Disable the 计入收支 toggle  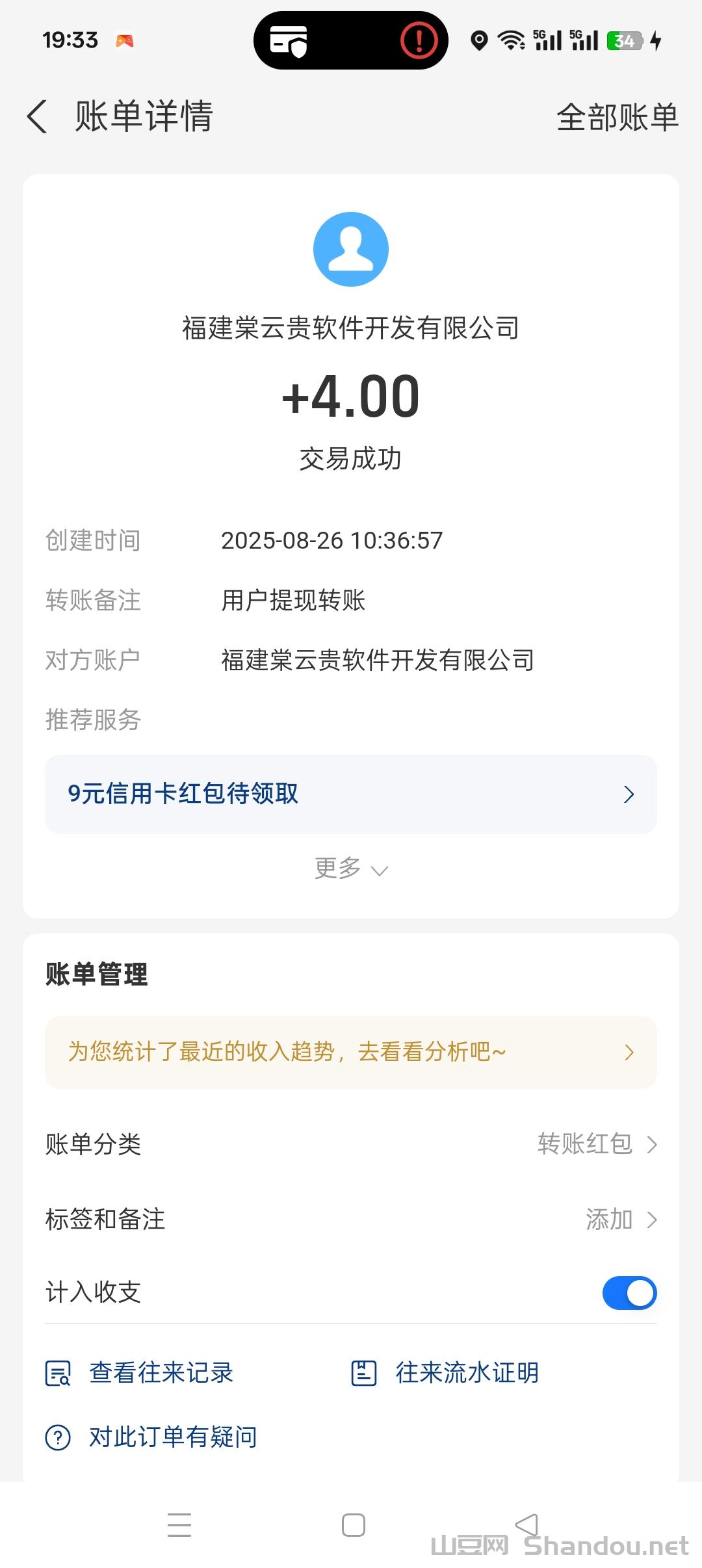[x=629, y=1293]
